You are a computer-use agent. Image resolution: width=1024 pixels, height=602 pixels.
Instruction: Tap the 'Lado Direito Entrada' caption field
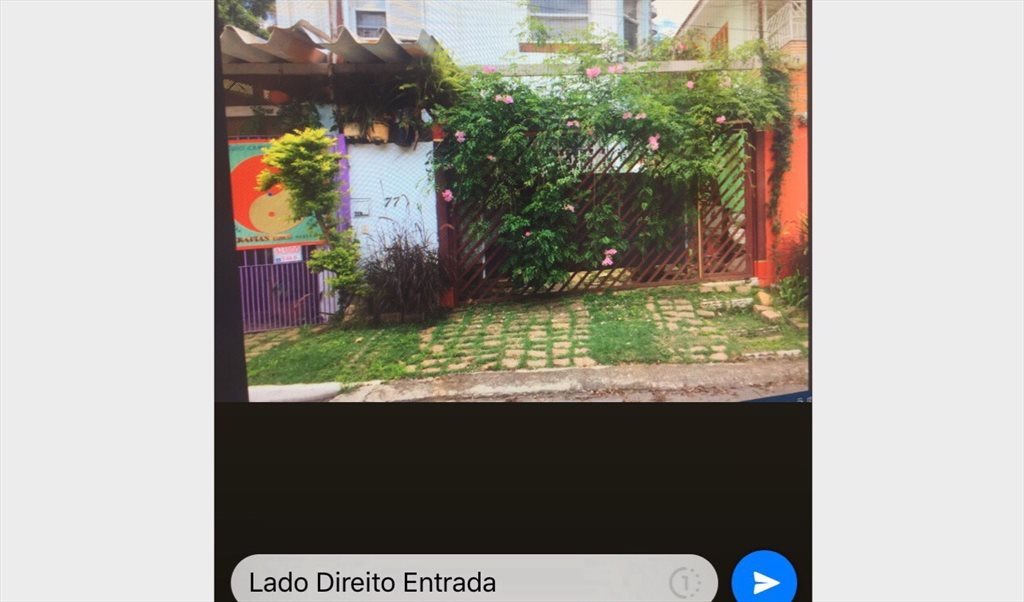[x=440, y=582]
